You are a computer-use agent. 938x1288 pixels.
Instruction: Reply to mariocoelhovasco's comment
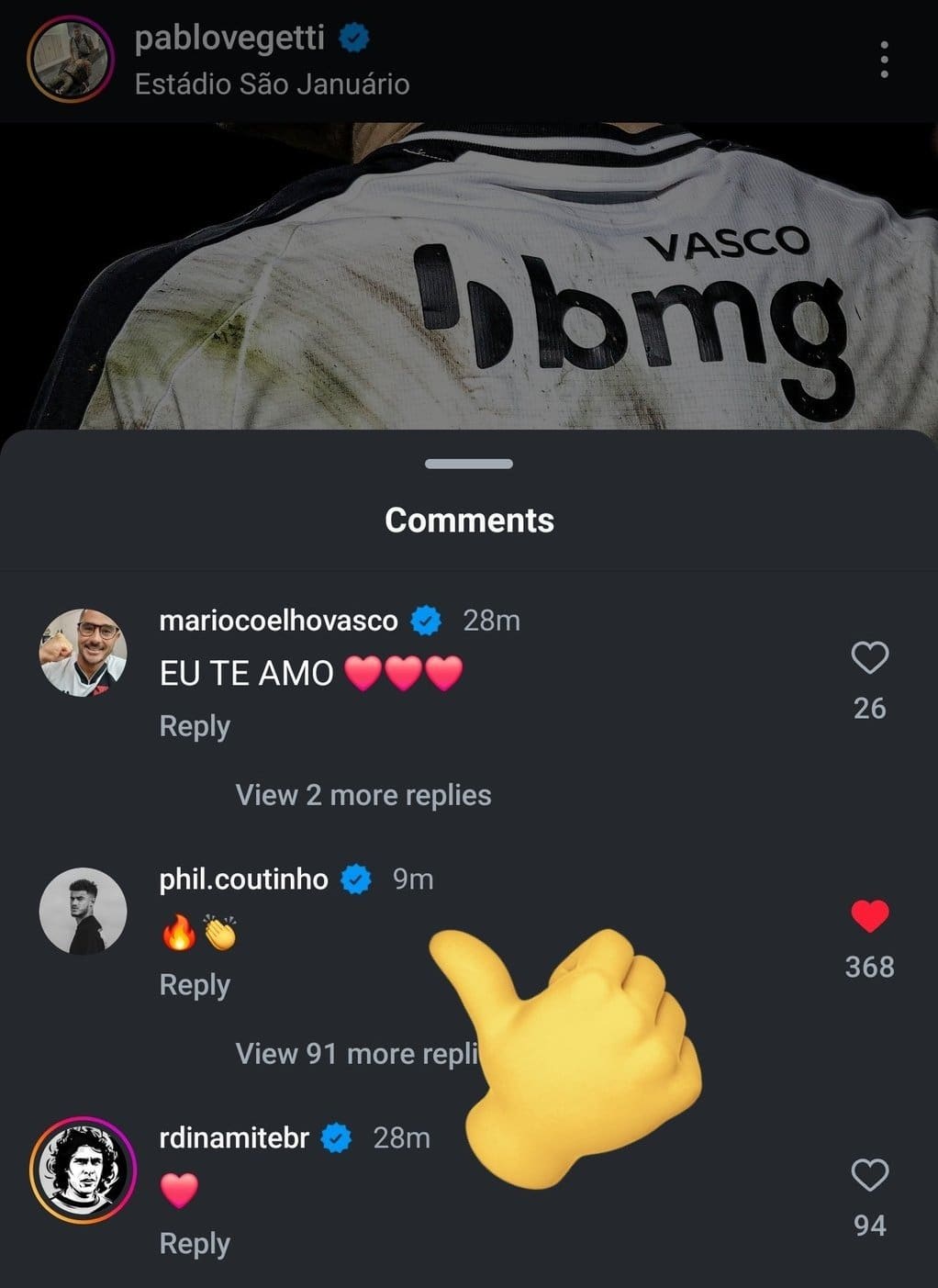coord(195,726)
